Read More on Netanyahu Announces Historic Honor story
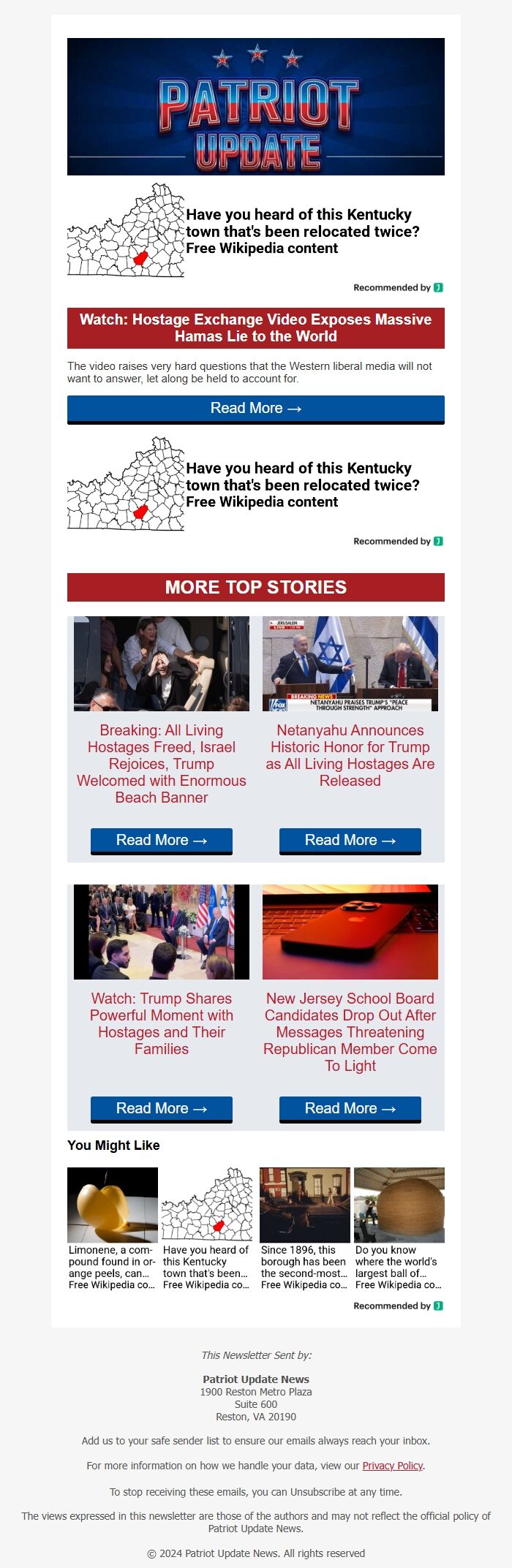The image size is (512, 1568). click(350, 841)
